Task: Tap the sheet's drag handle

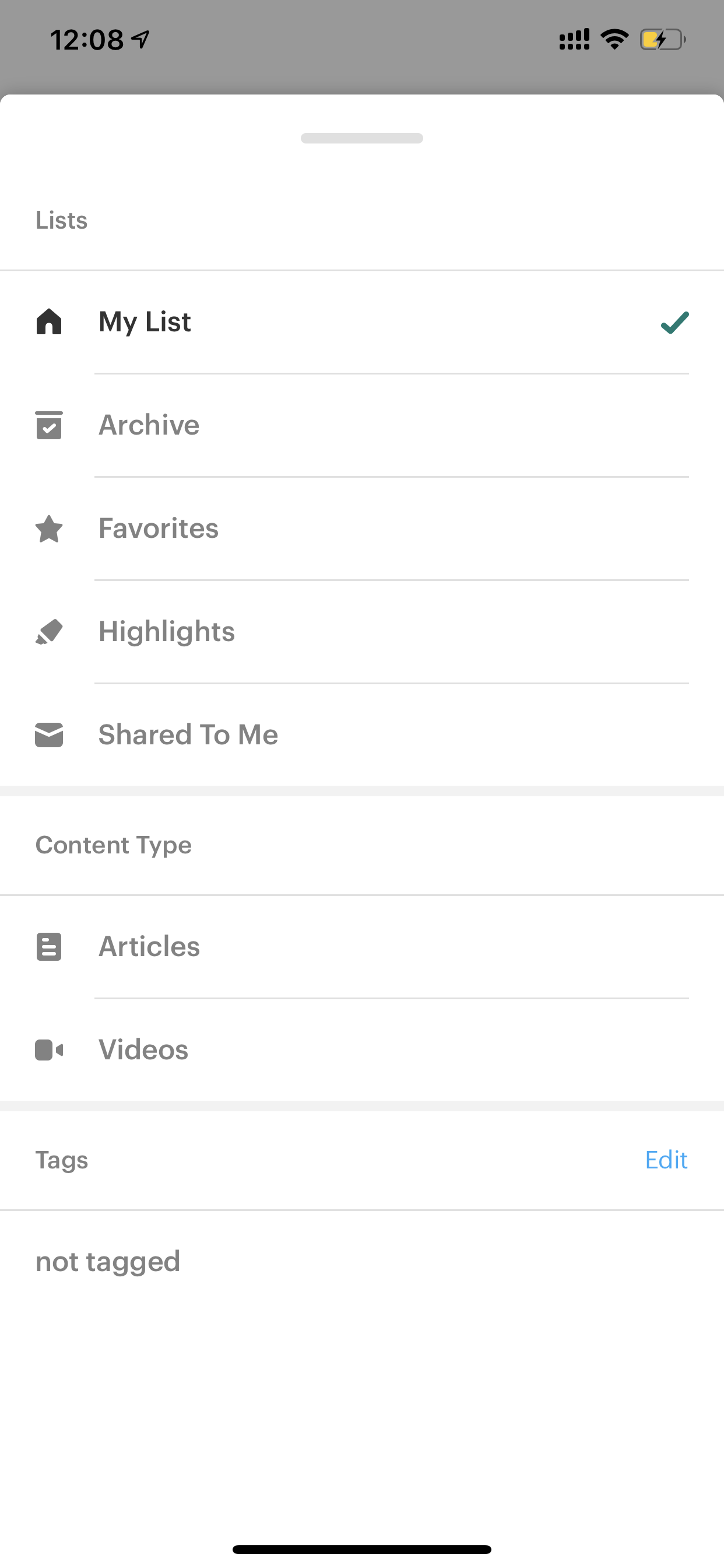Action: point(362,138)
